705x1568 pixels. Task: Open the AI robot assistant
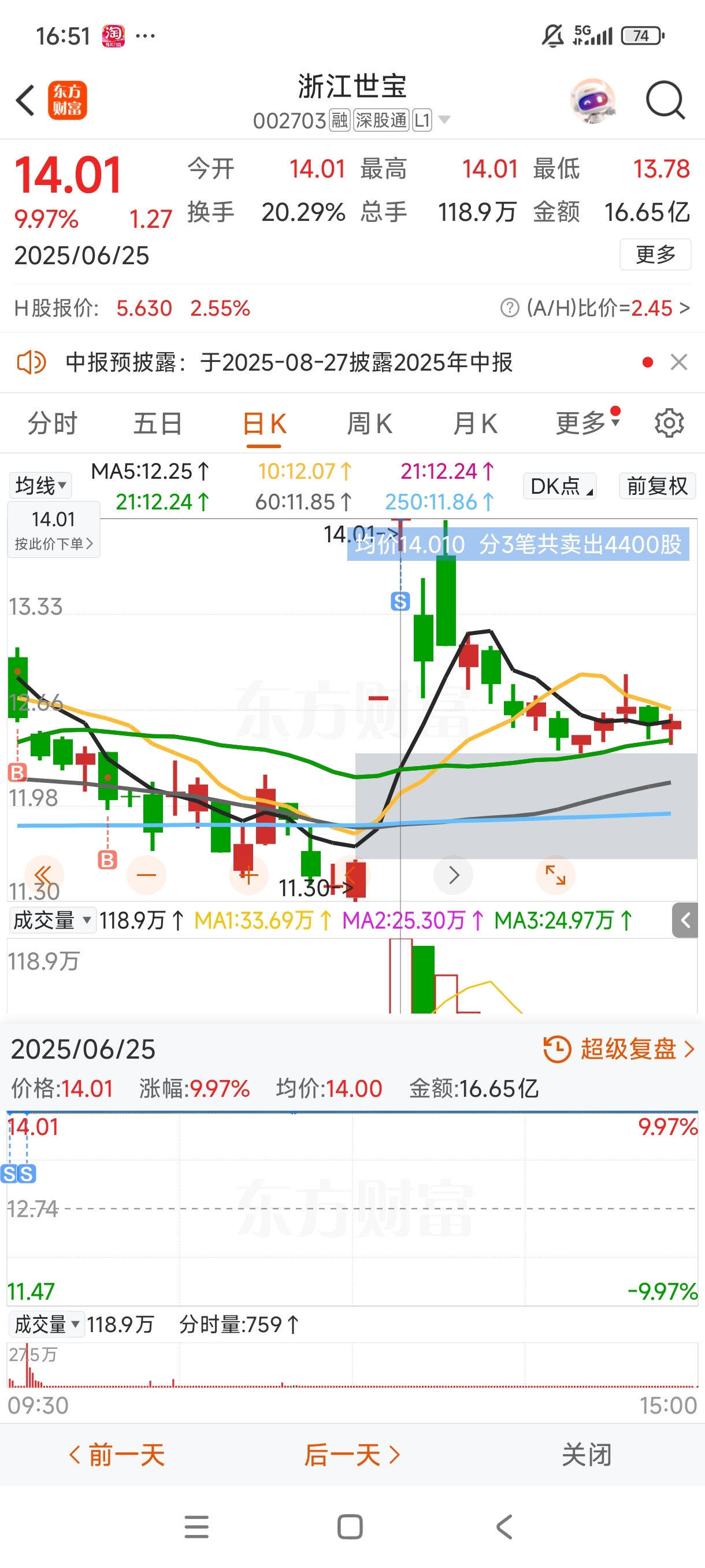pyautogui.click(x=593, y=101)
